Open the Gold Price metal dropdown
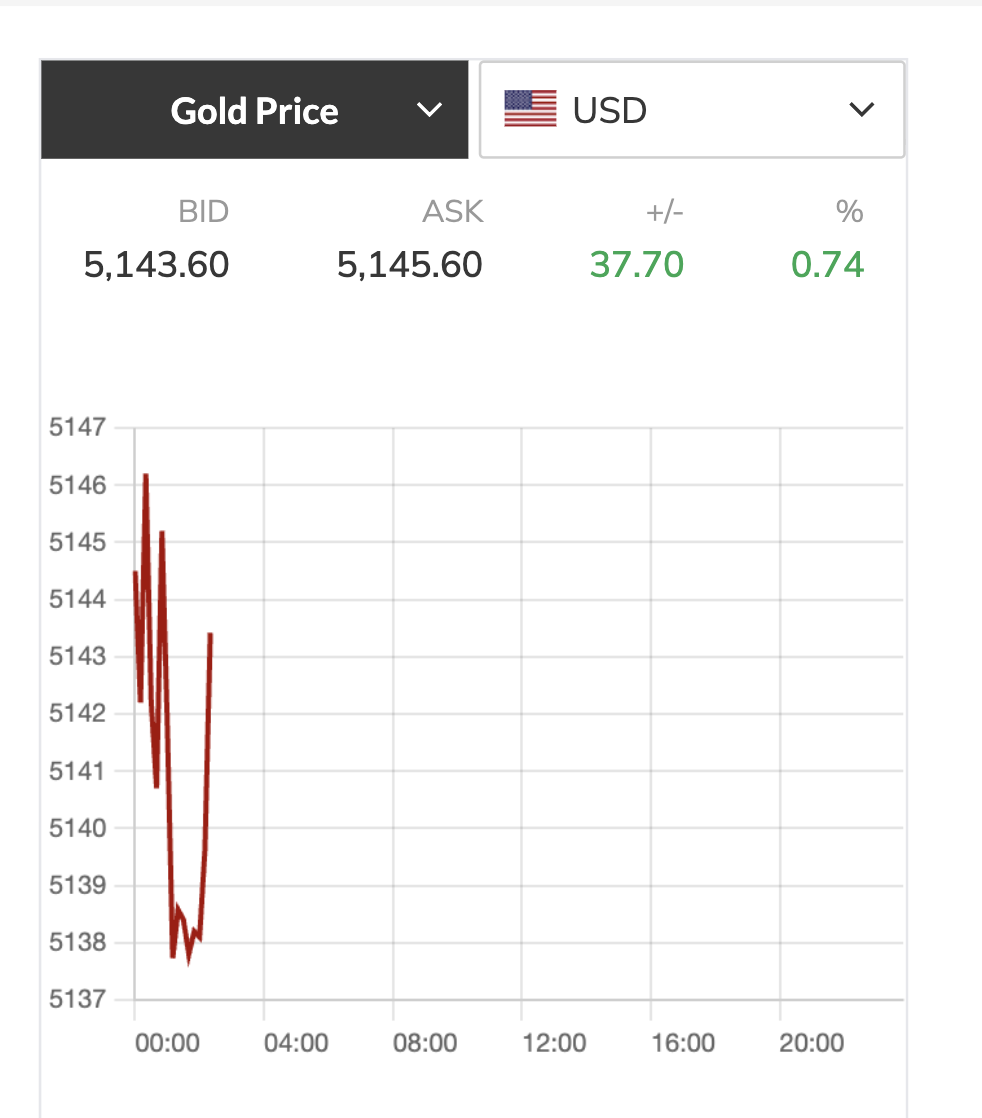This screenshot has height=1118, width=982. pos(255,110)
